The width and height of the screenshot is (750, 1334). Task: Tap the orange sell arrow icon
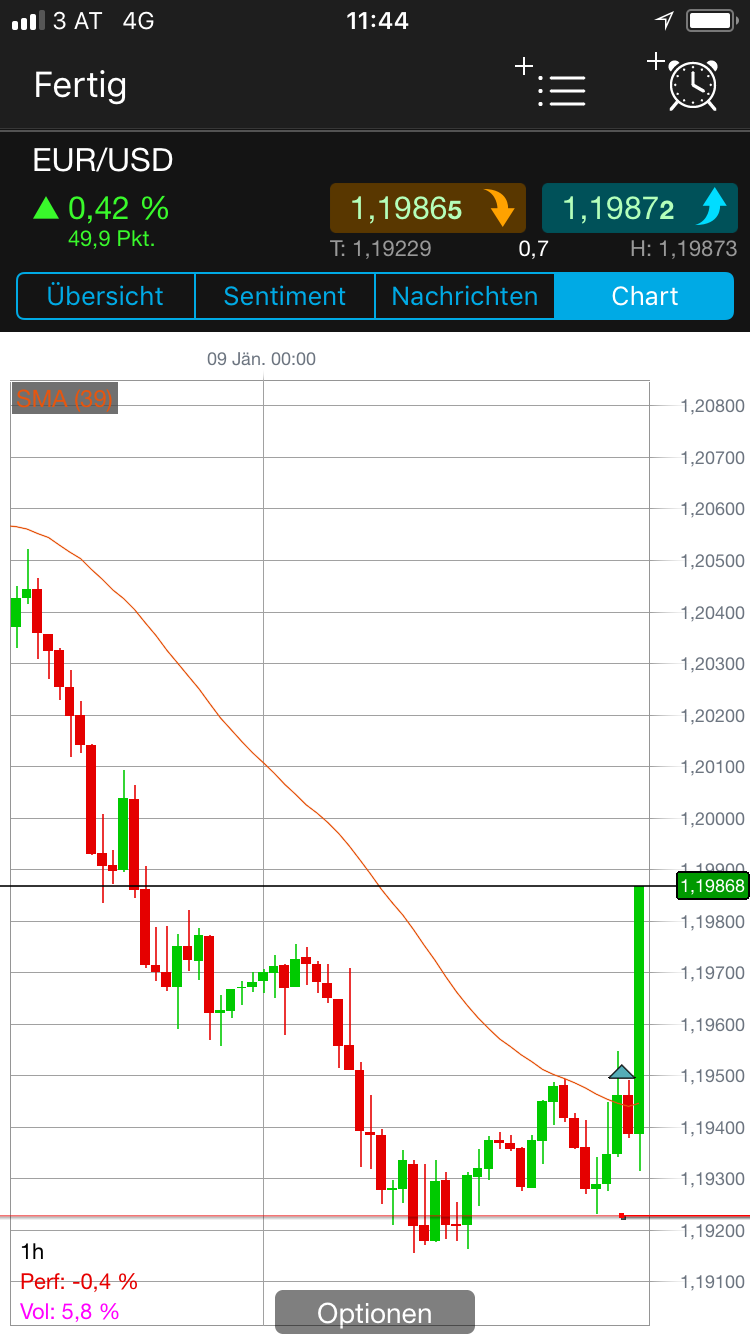[x=503, y=207]
